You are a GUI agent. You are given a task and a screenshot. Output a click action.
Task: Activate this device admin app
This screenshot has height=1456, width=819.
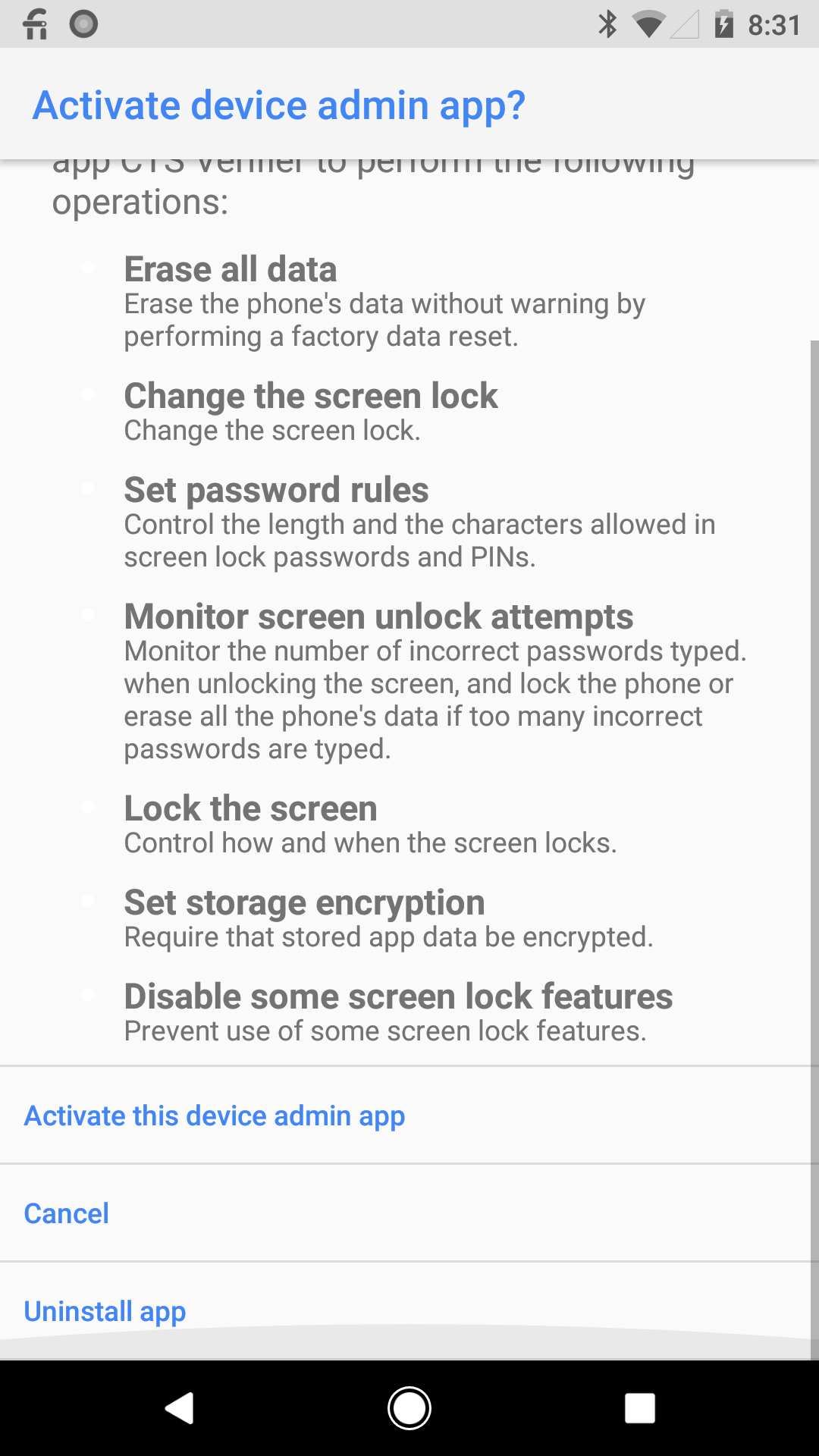point(215,1116)
